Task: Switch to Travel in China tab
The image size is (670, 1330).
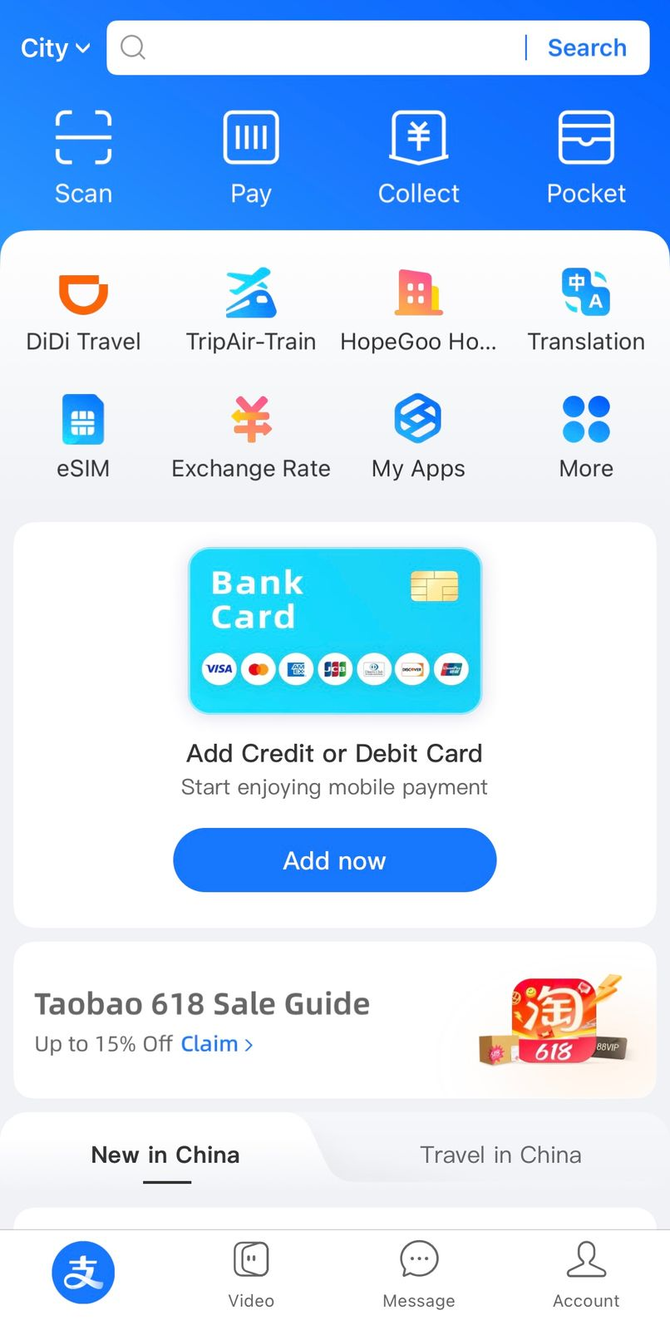Action: [500, 1155]
